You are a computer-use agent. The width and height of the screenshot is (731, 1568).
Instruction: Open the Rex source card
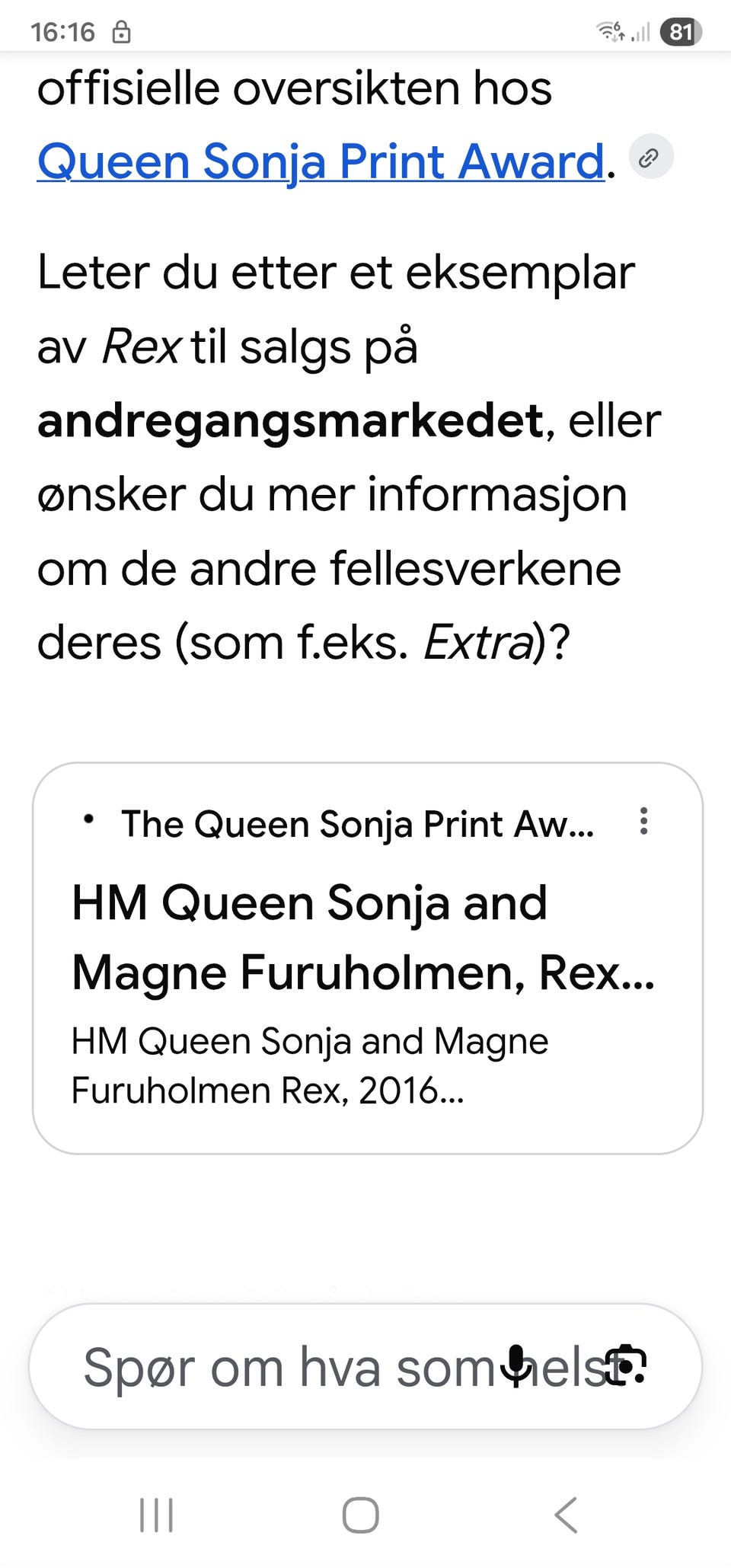click(x=367, y=958)
